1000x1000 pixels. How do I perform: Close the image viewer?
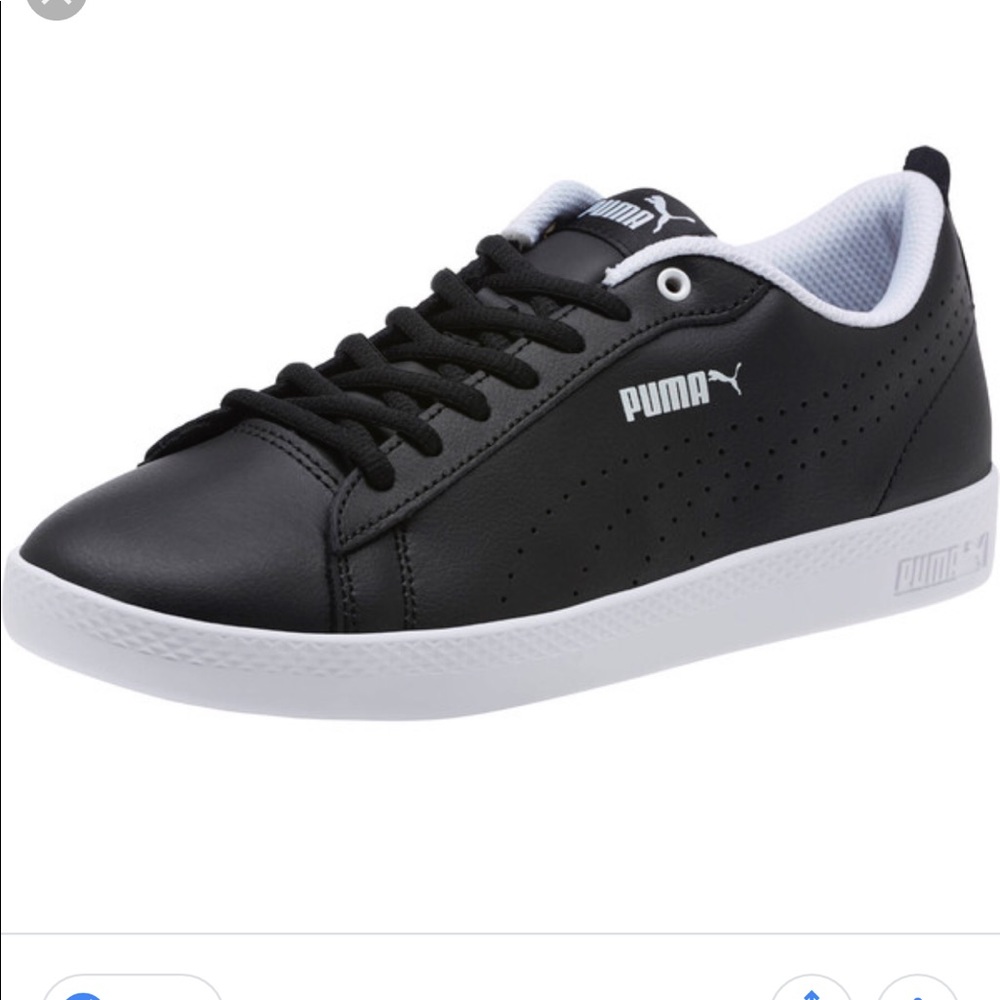tap(55, 5)
